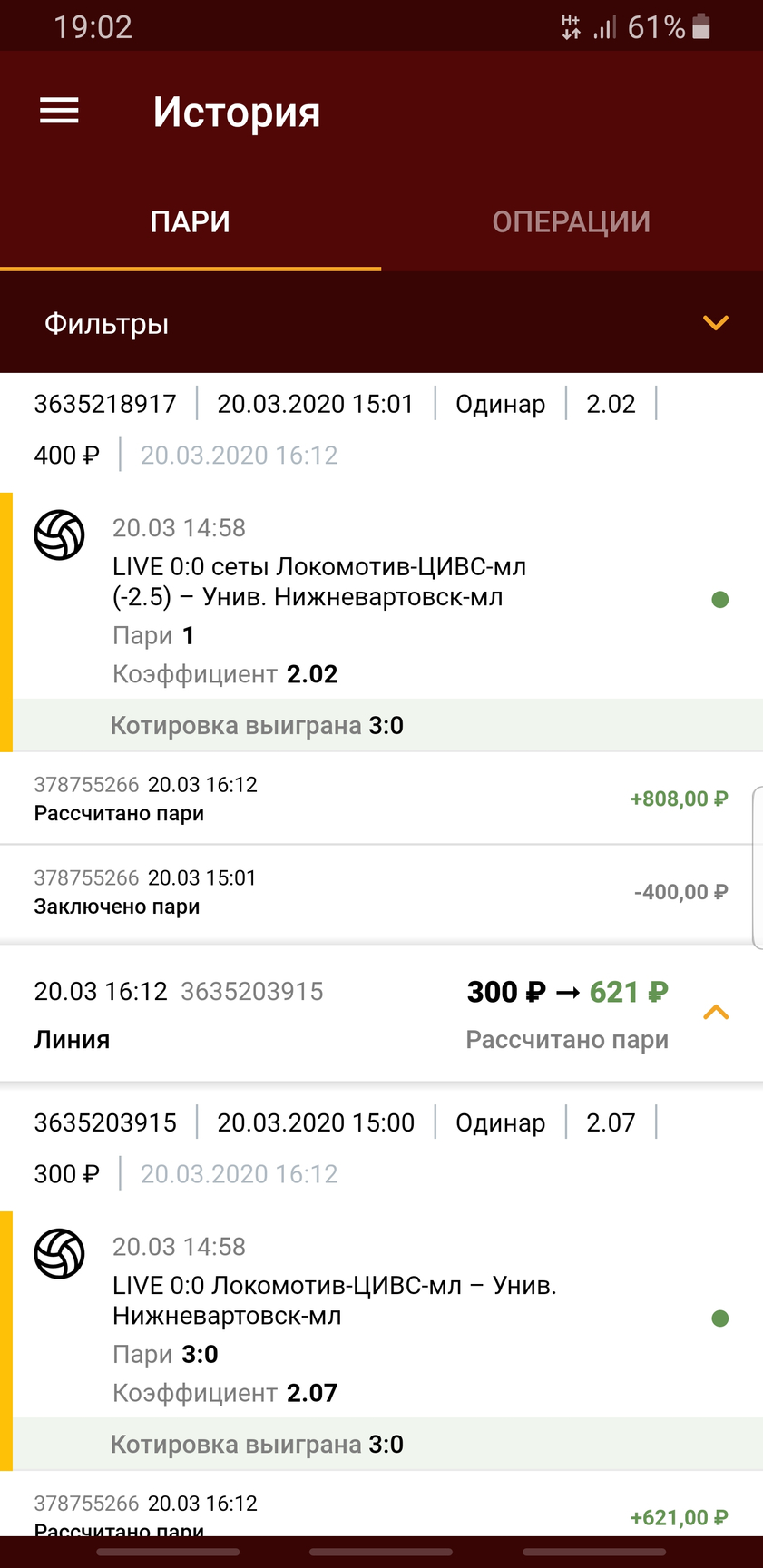
Task: Open the hamburger drawer menu
Action: point(59,111)
